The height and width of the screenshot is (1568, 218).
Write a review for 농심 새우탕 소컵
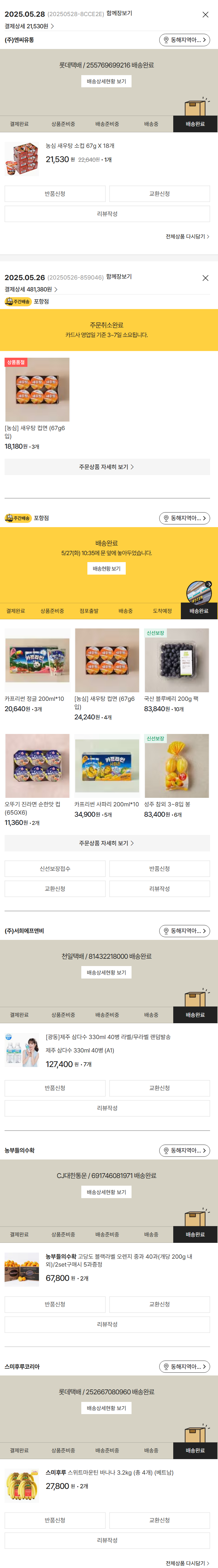click(x=107, y=214)
